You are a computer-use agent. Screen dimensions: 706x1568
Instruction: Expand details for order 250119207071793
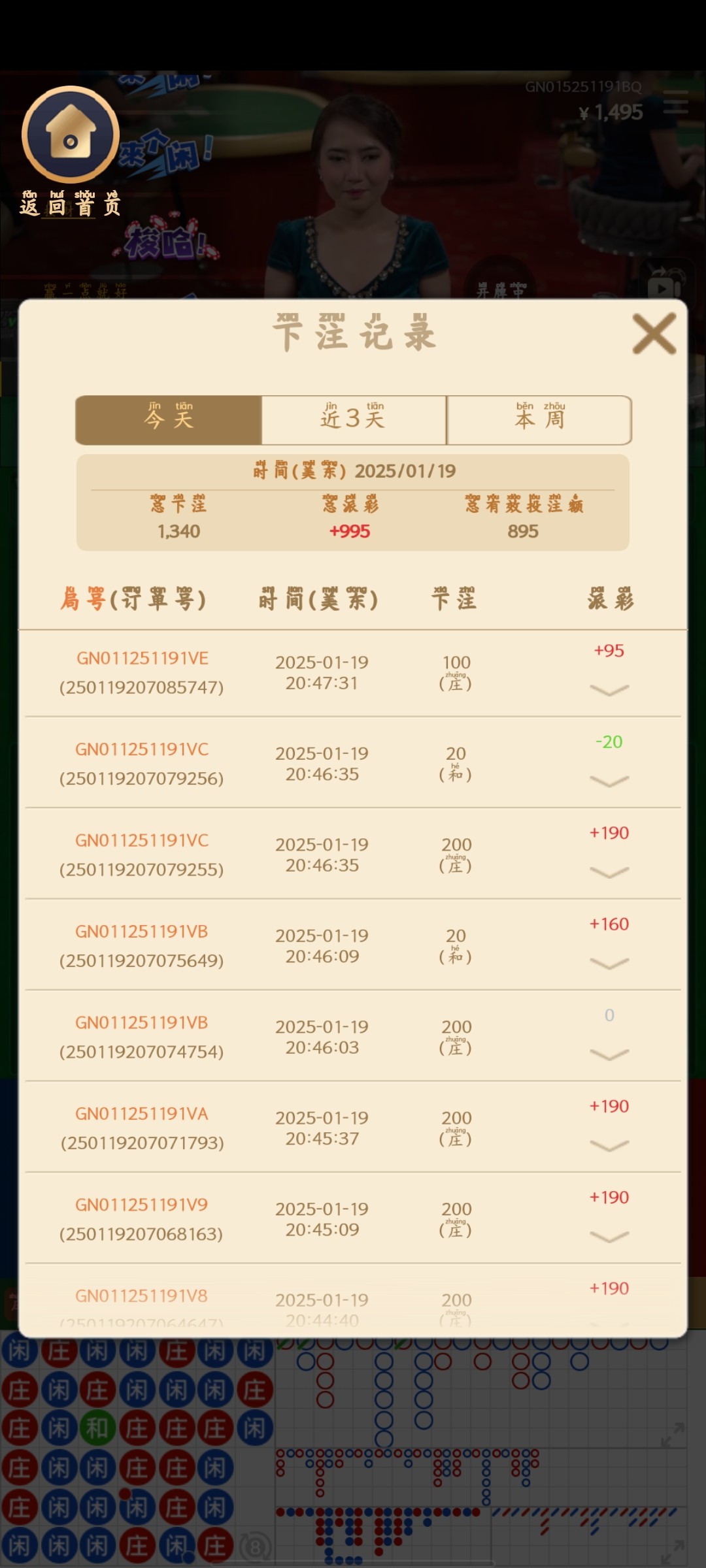tap(609, 1145)
